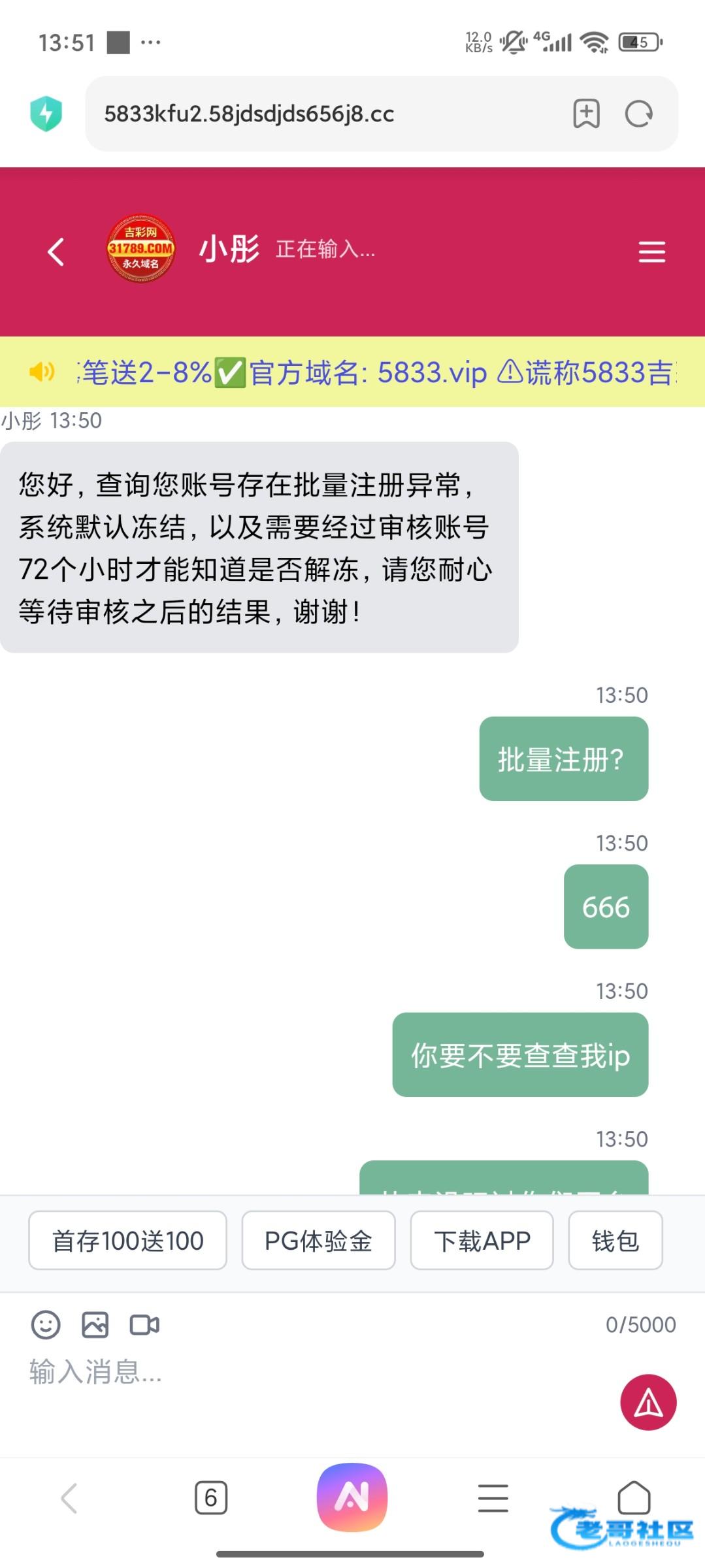Image resolution: width=705 pixels, height=1568 pixels.
Task: Open the browser security shield icon
Action: click(46, 114)
